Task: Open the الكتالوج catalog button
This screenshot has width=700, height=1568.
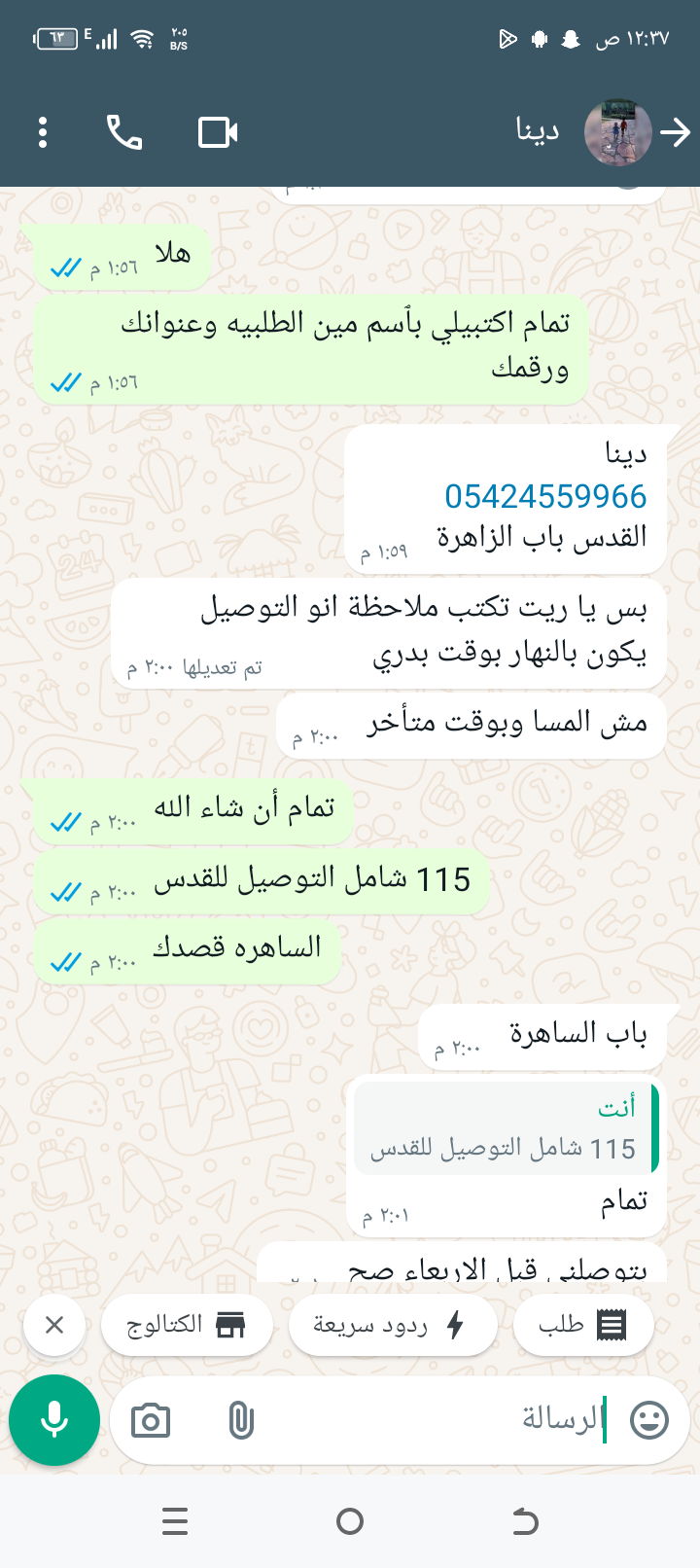Action: [187, 1325]
